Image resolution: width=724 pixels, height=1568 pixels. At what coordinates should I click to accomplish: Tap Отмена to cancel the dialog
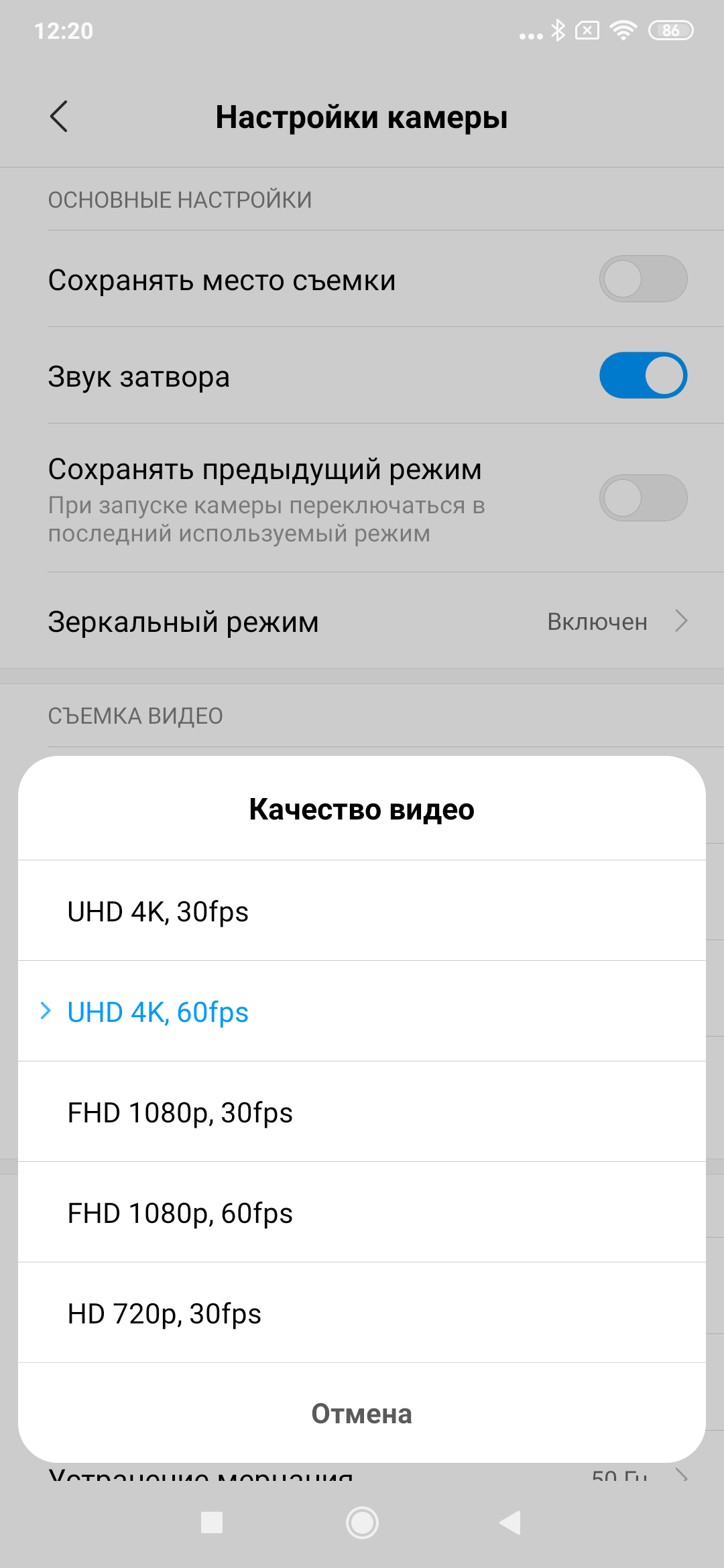(x=362, y=1414)
